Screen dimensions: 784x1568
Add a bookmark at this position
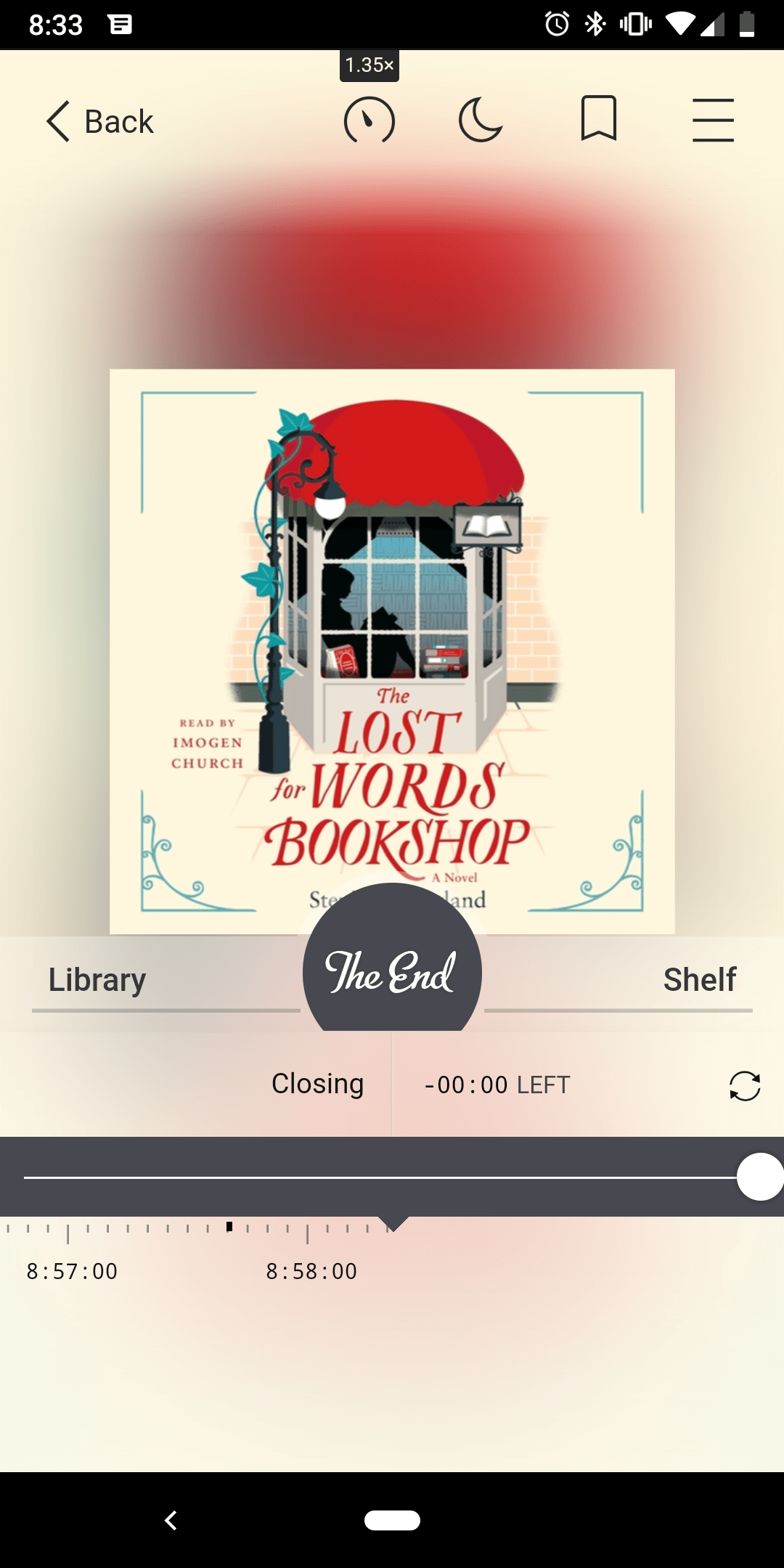click(x=599, y=118)
